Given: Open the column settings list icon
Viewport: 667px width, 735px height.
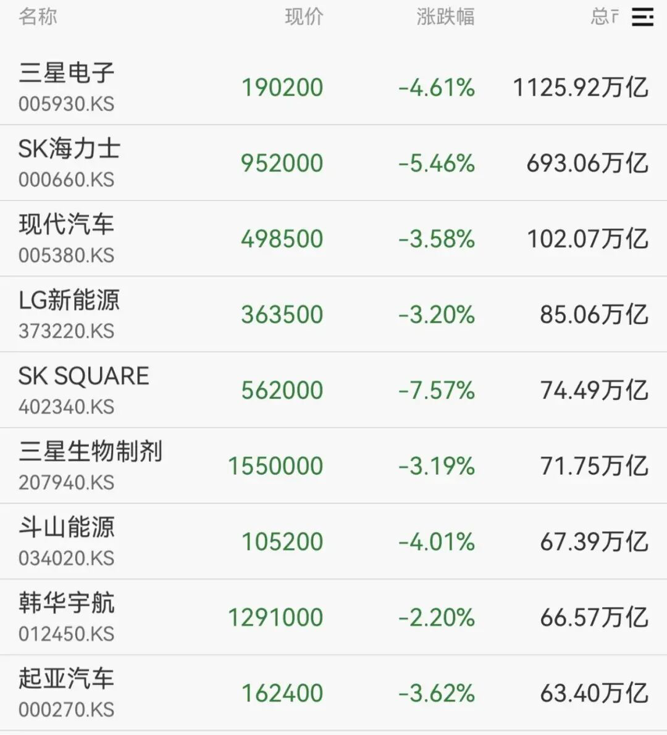Looking at the screenshot, I should pos(642,17).
